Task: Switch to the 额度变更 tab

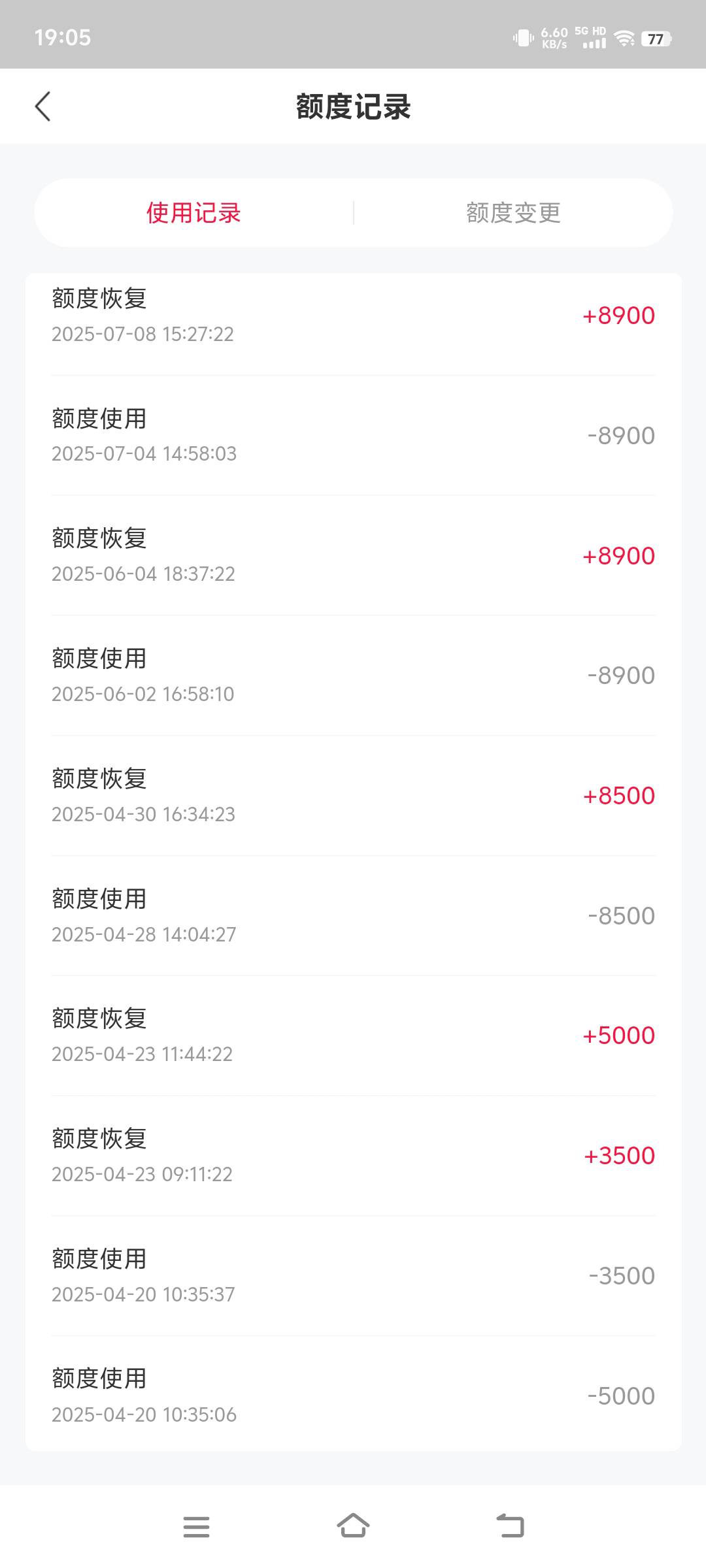Action: (x=513, y=213)
